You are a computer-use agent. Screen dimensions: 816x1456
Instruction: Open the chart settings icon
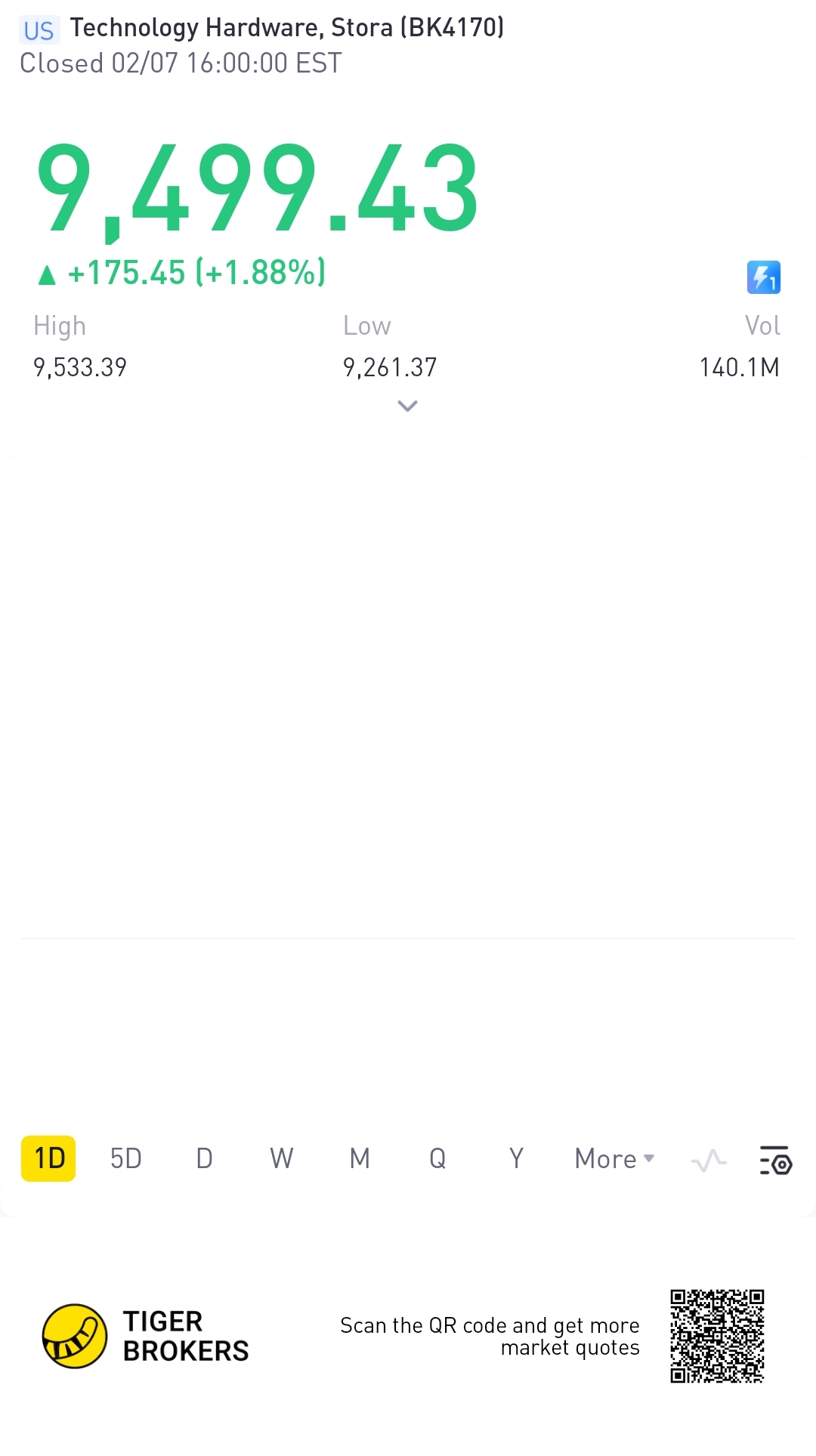[775, 1161]
